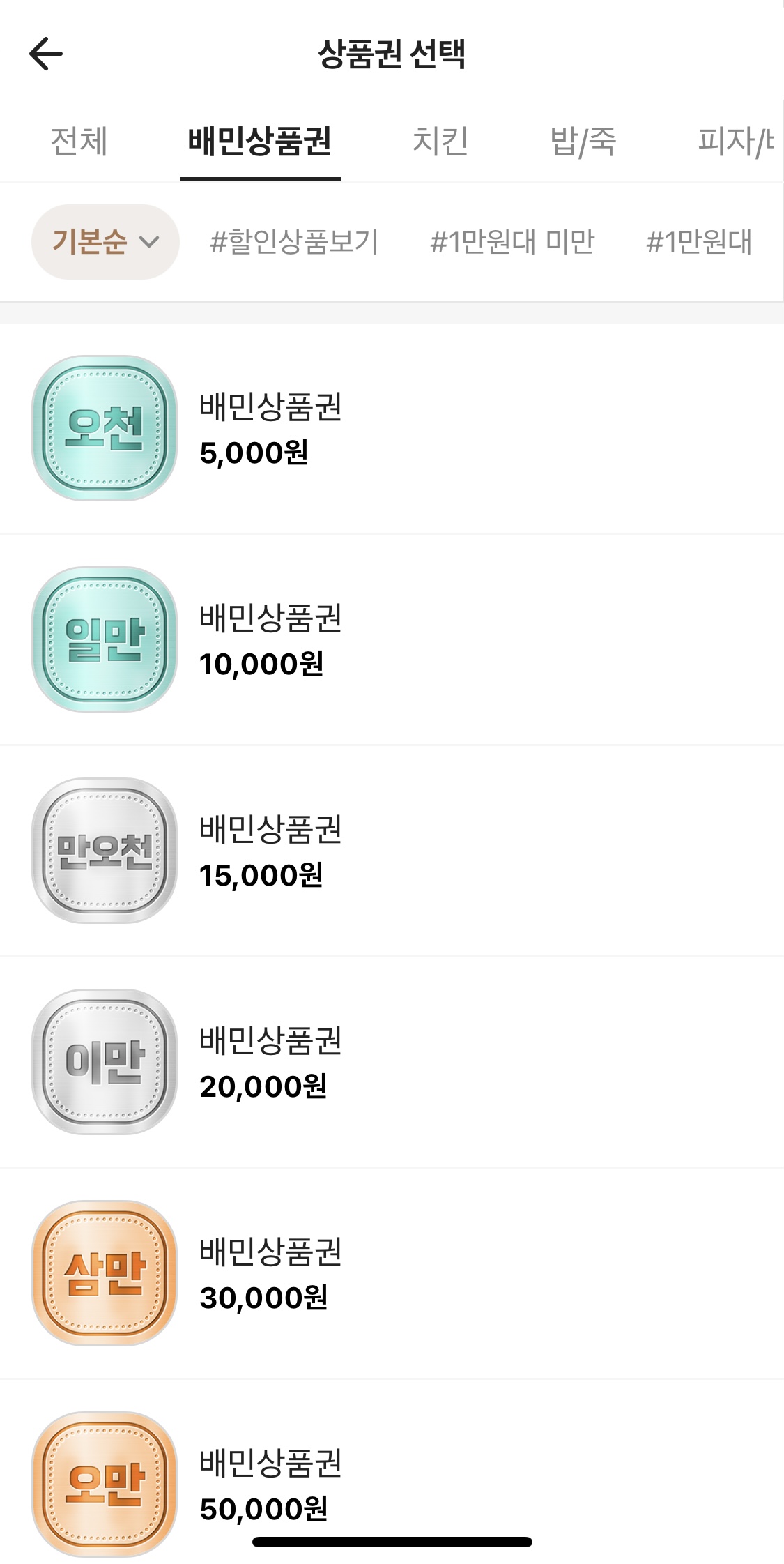This screenshot has height=1564, width=784.
Task: Open the 15,000원 배민상품권
Action: pyautogui.click(x=392, y=851)
